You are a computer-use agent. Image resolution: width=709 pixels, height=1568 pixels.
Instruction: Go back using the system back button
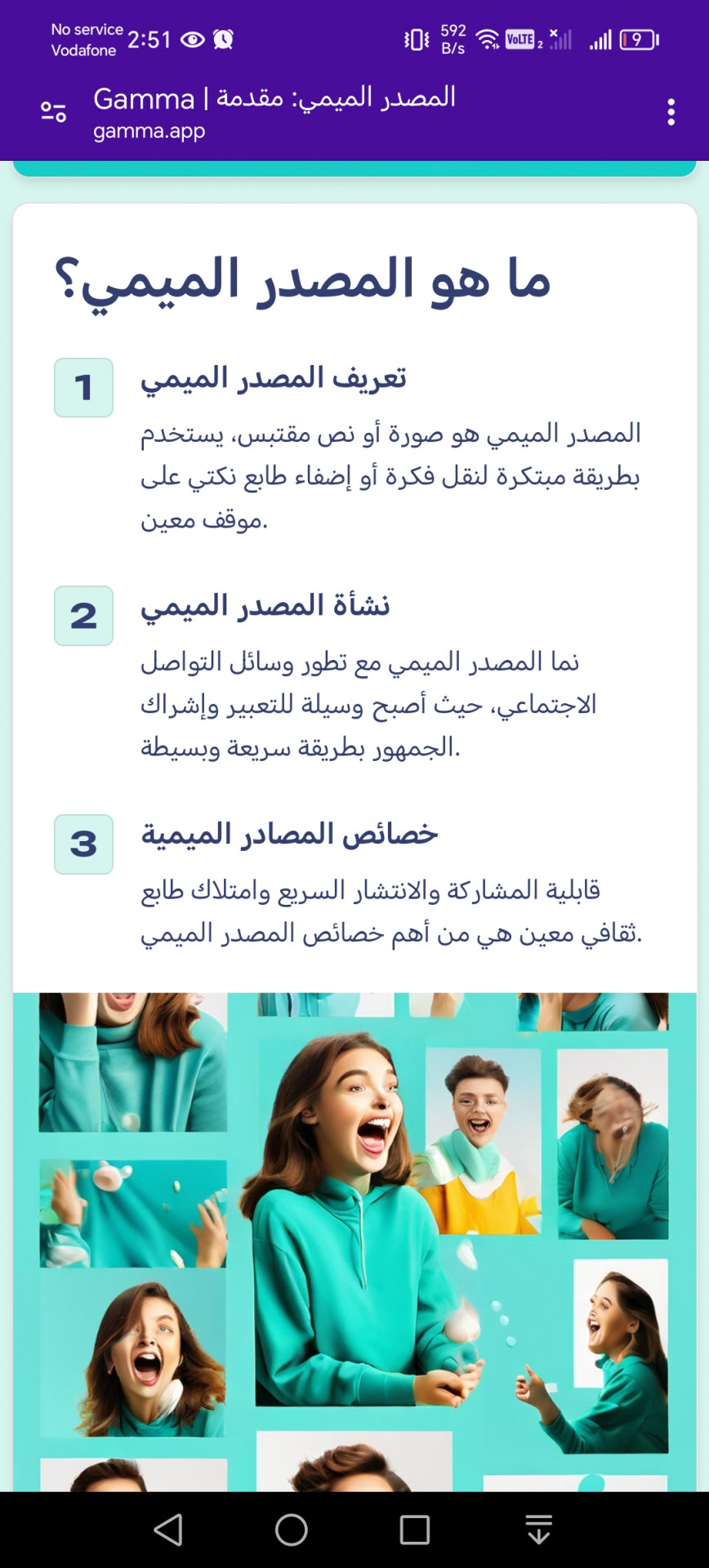(168, 1530)
